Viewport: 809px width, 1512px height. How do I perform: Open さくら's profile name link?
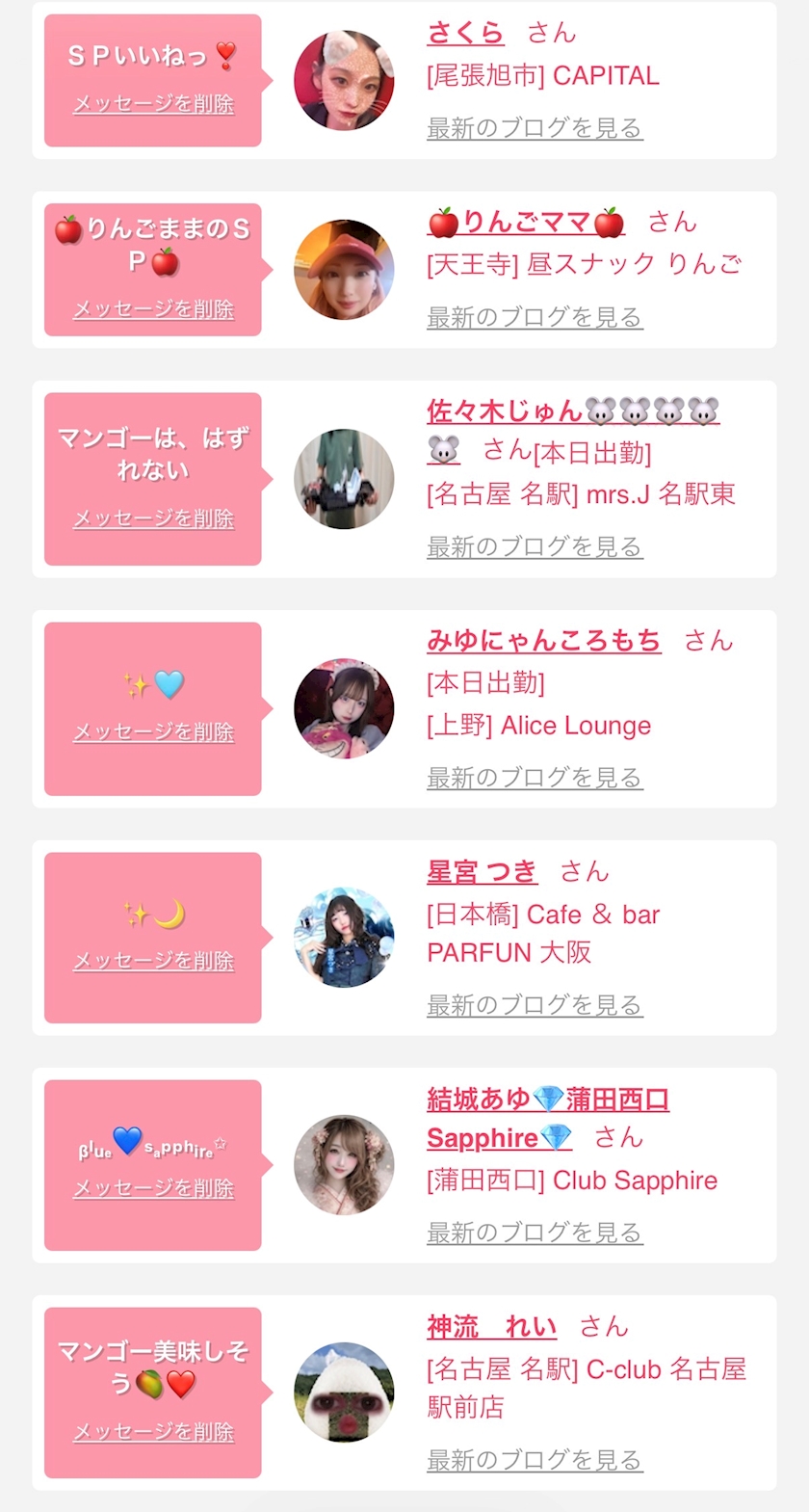click(x=465, y=33)
